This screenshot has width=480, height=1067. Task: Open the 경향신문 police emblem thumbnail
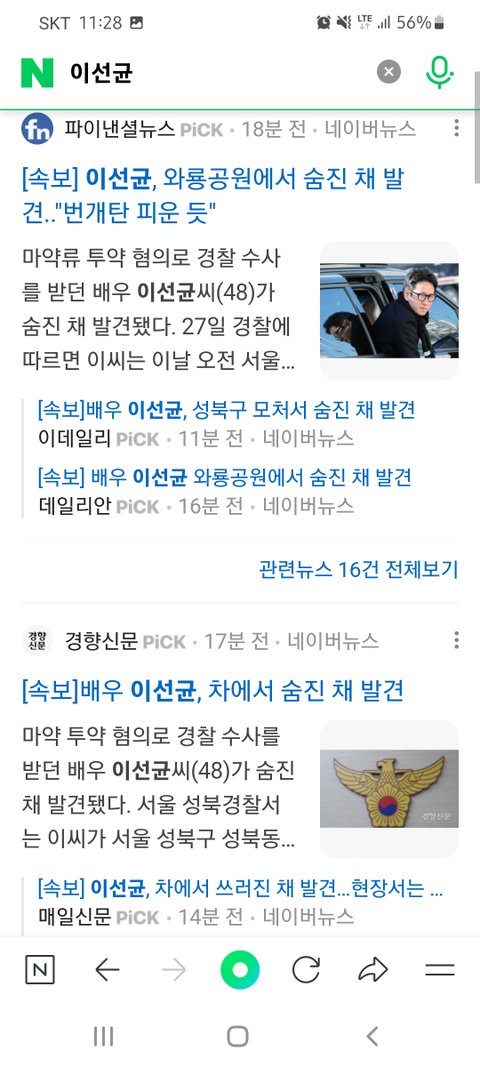click(x=389, y=789)
